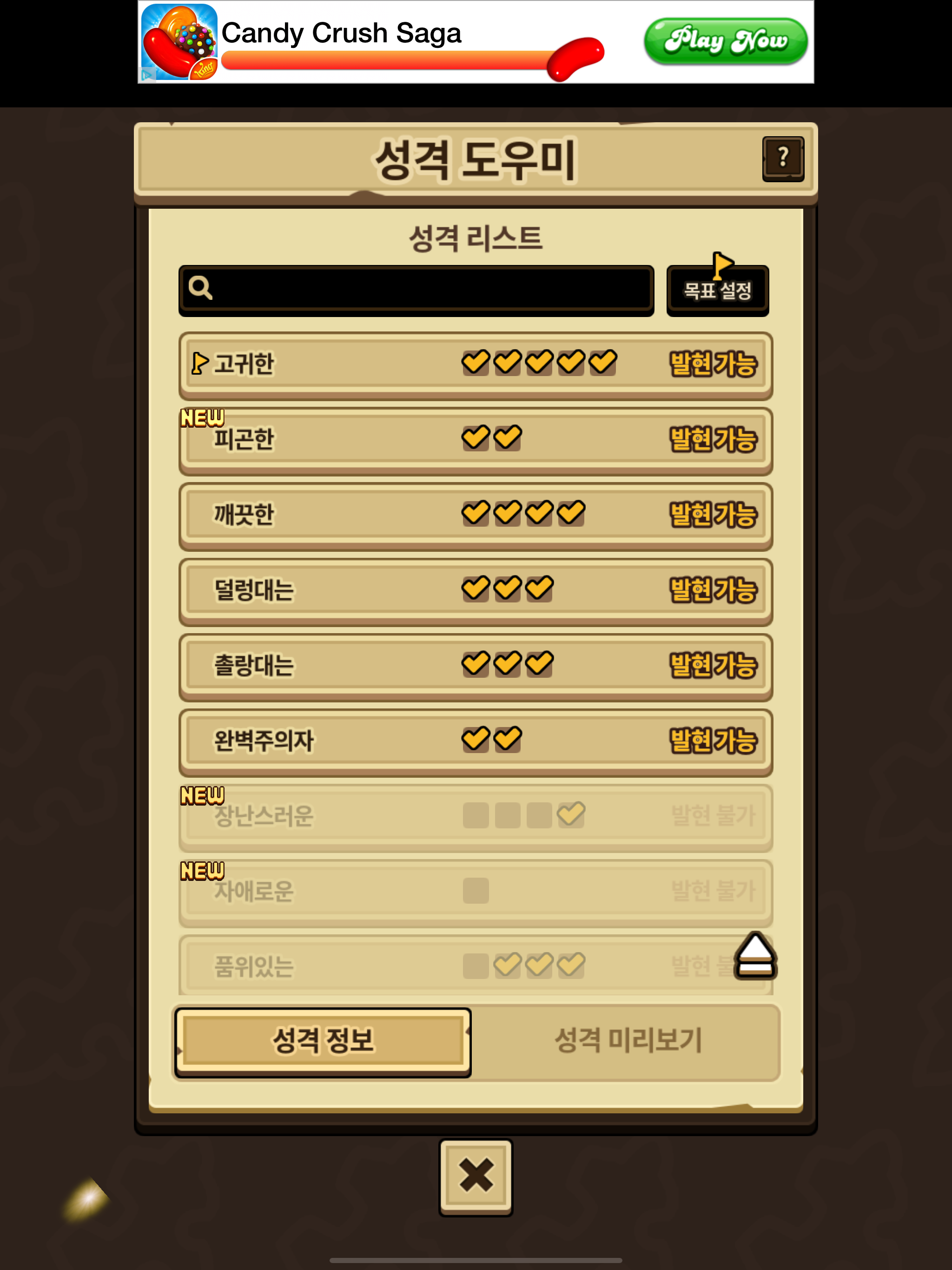Open the 목표 설정 goal button
This screenshot has height=1270, width=952.
pyautogui.click(x=717, y=290)
